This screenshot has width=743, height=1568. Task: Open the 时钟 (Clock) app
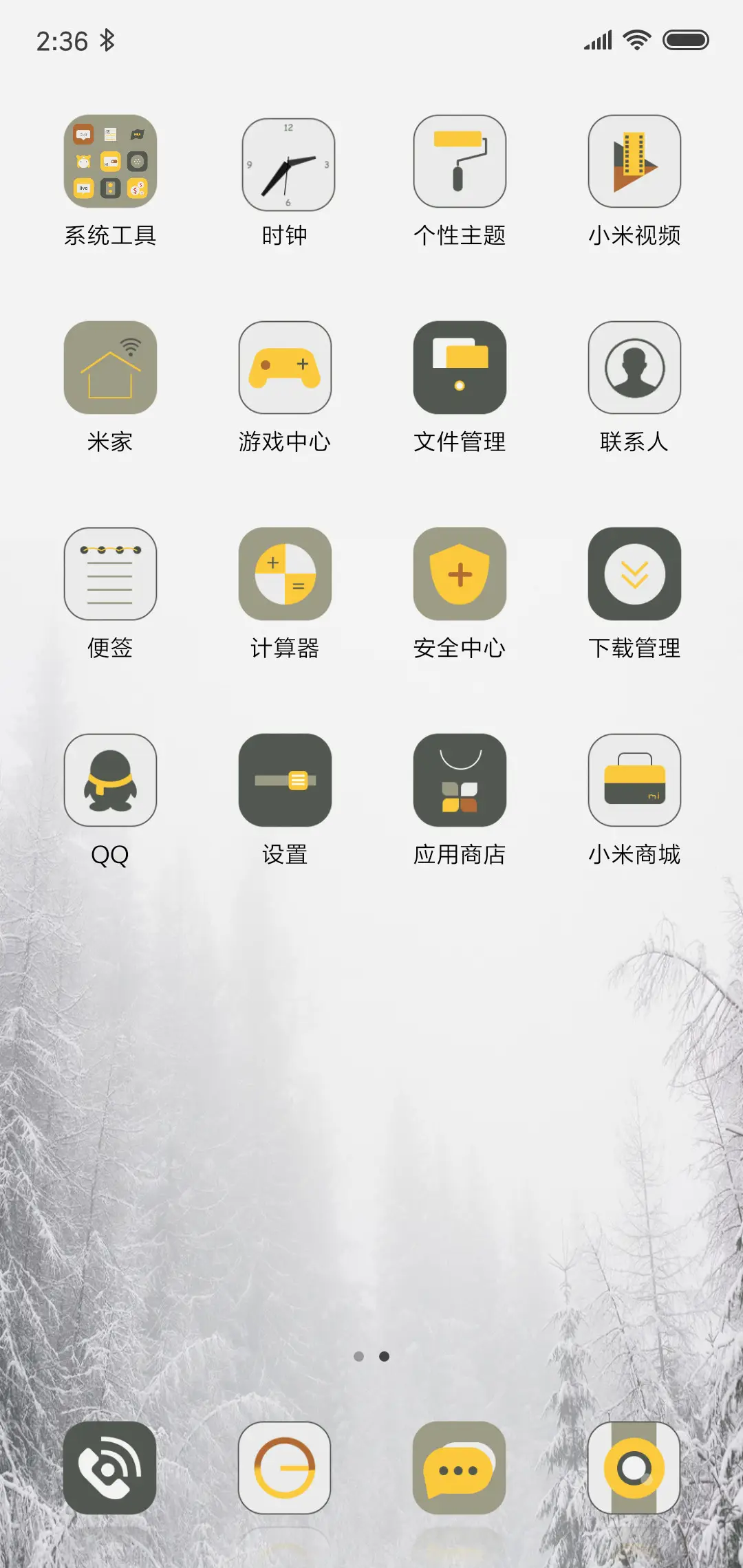pyautogui.click(x=285, y=162)
